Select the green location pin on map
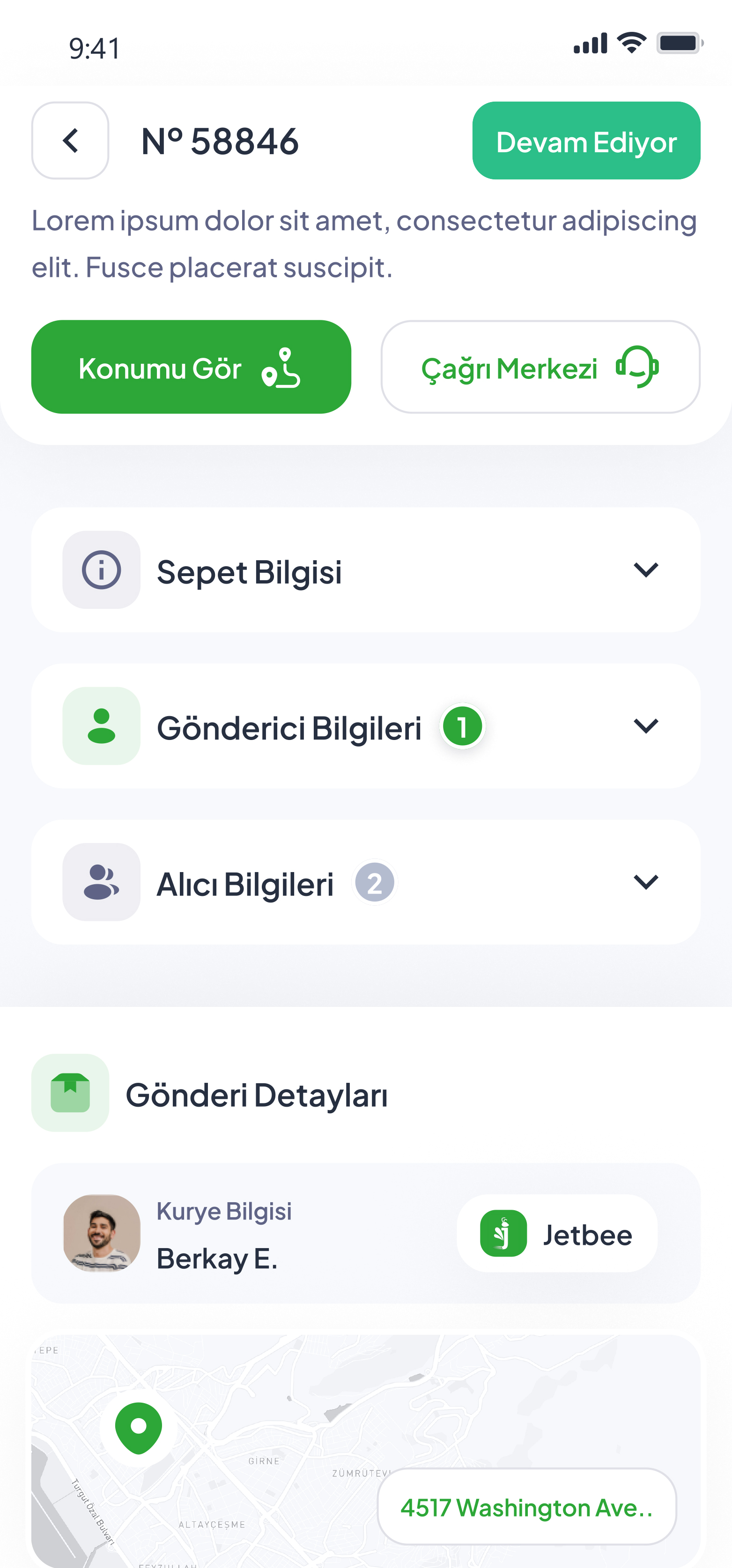 pos(139,1427)
